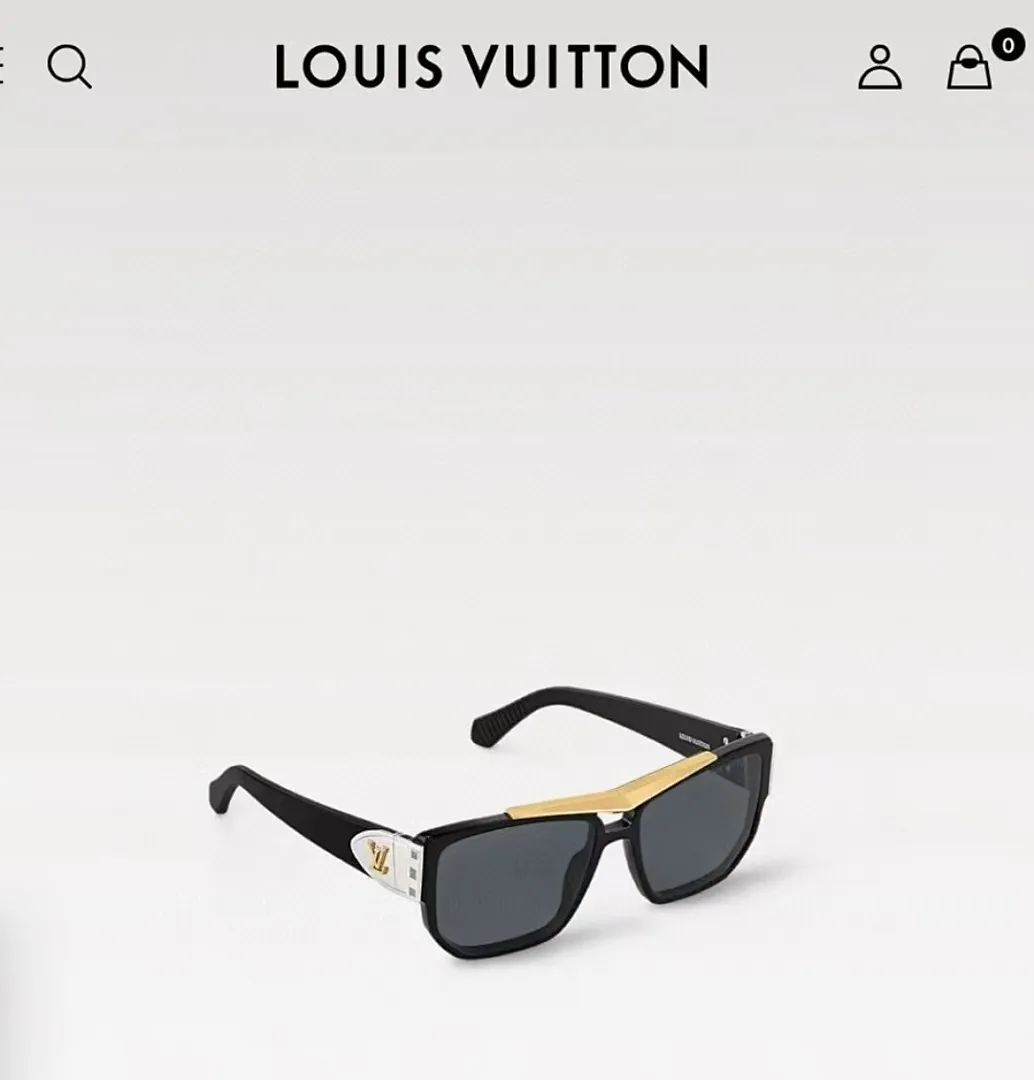1034x1080 pixels.
Task: Tap the Louis Vuitton home logo
Action: coord(491,67)
